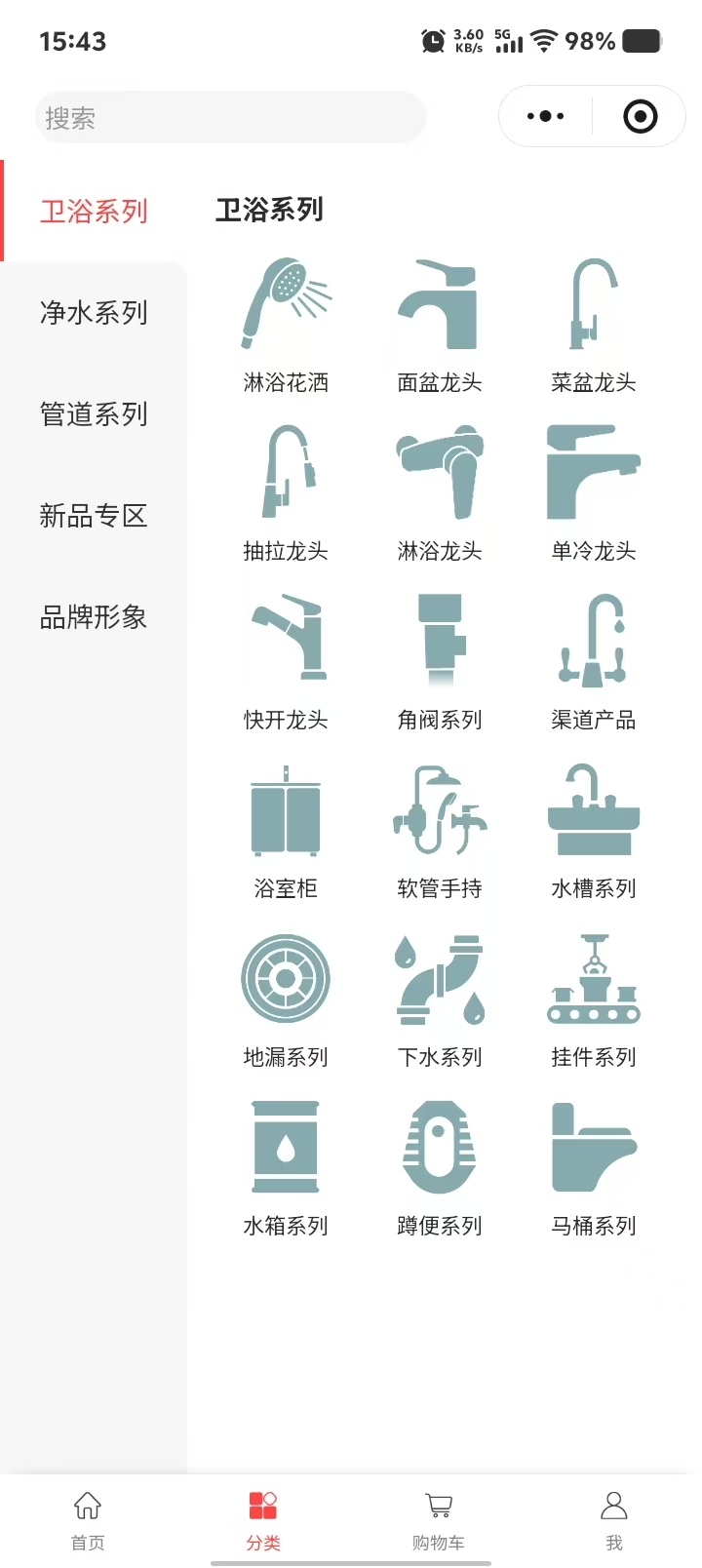This screenshot has height=1568, width=702.
Task: Open the mini-program more options menu
Action: [x=545, y=117]
